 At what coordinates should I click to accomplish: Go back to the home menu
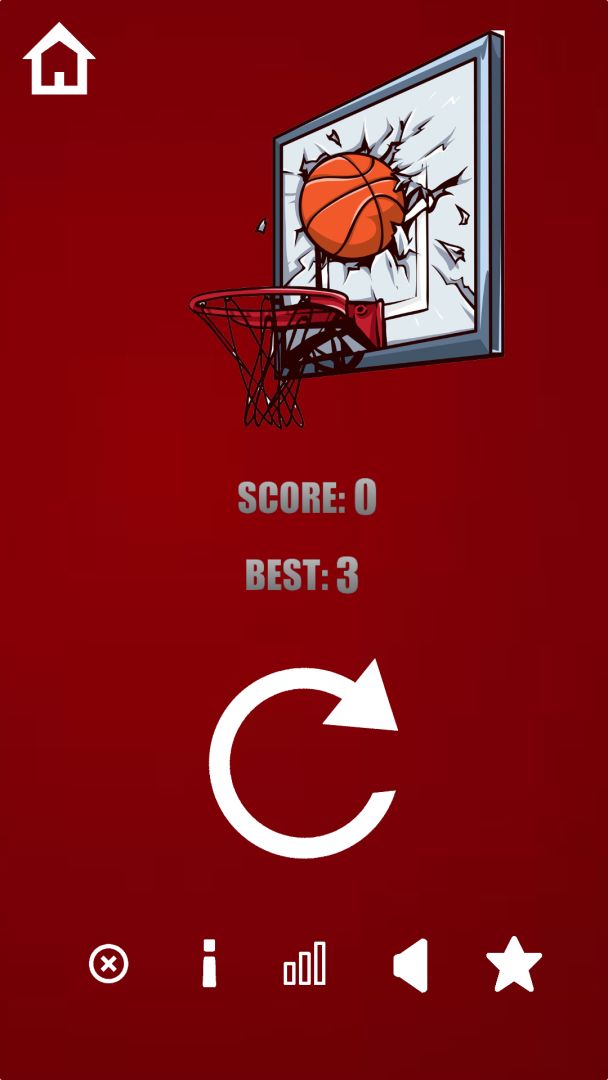[x=59, y=59]
